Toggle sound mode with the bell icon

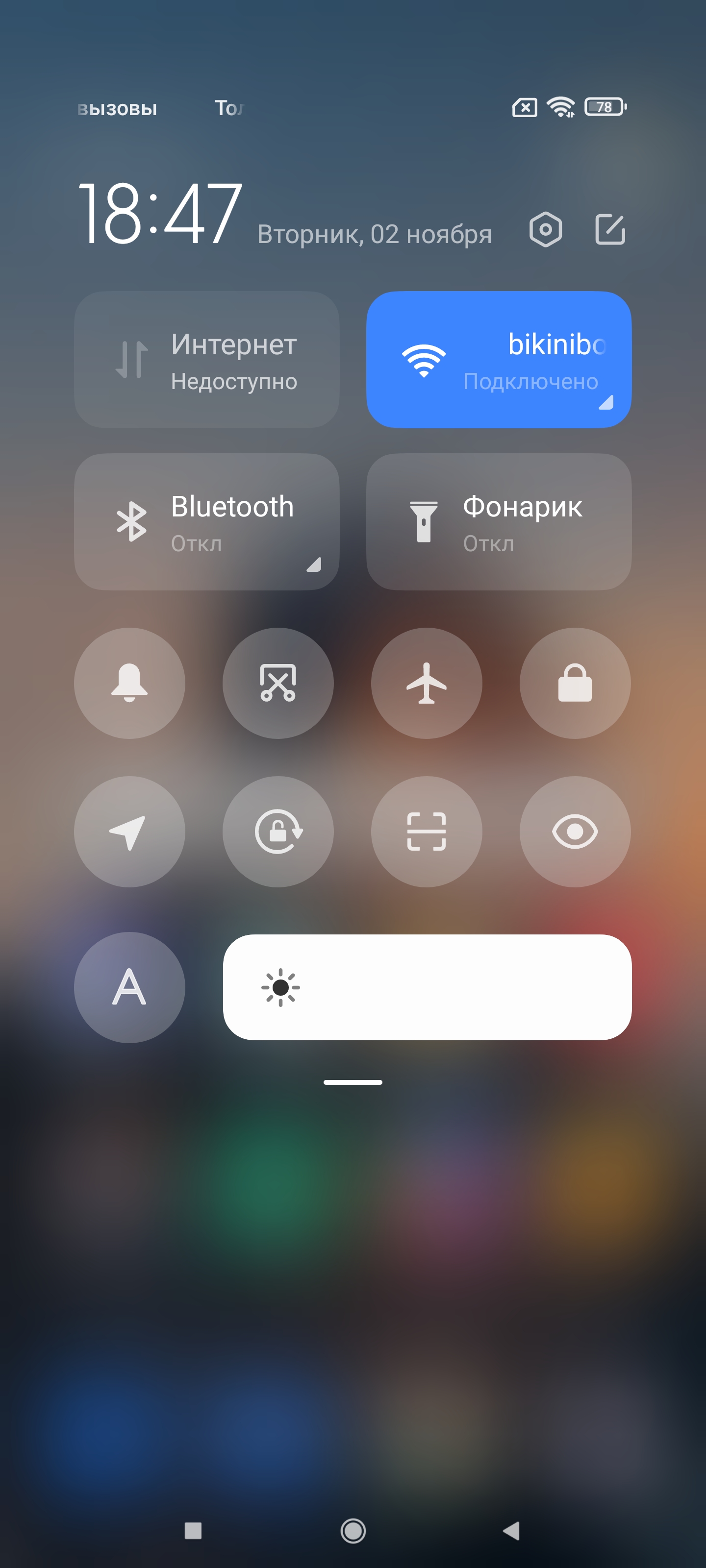click(129, 683)
